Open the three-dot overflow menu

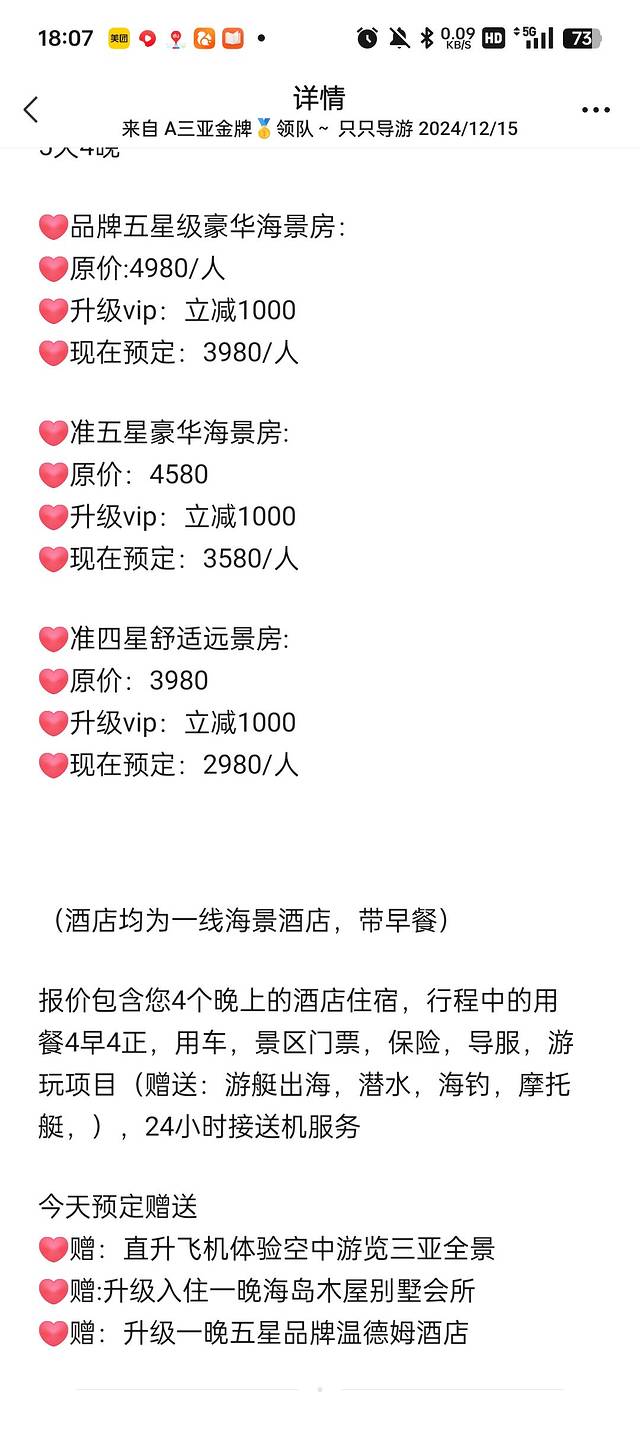595,110
